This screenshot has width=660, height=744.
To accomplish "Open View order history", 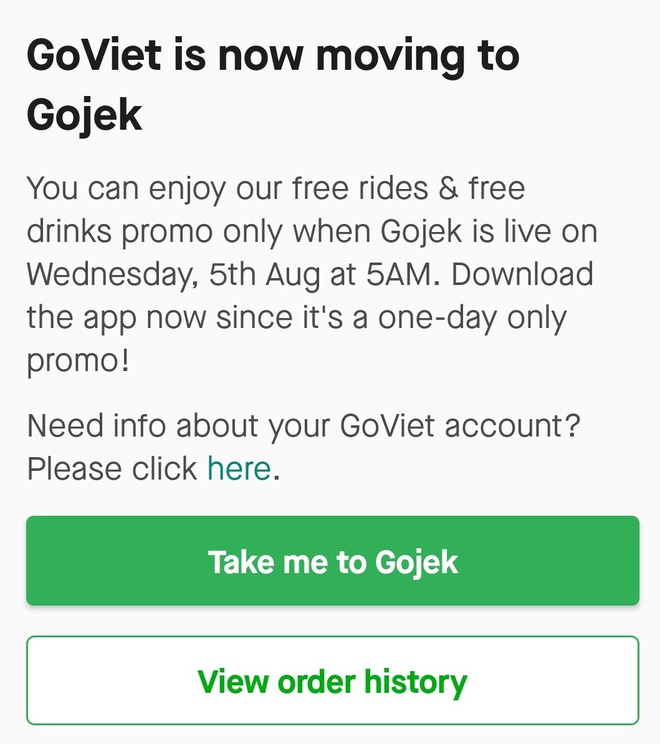I will (x=332, y=681).
